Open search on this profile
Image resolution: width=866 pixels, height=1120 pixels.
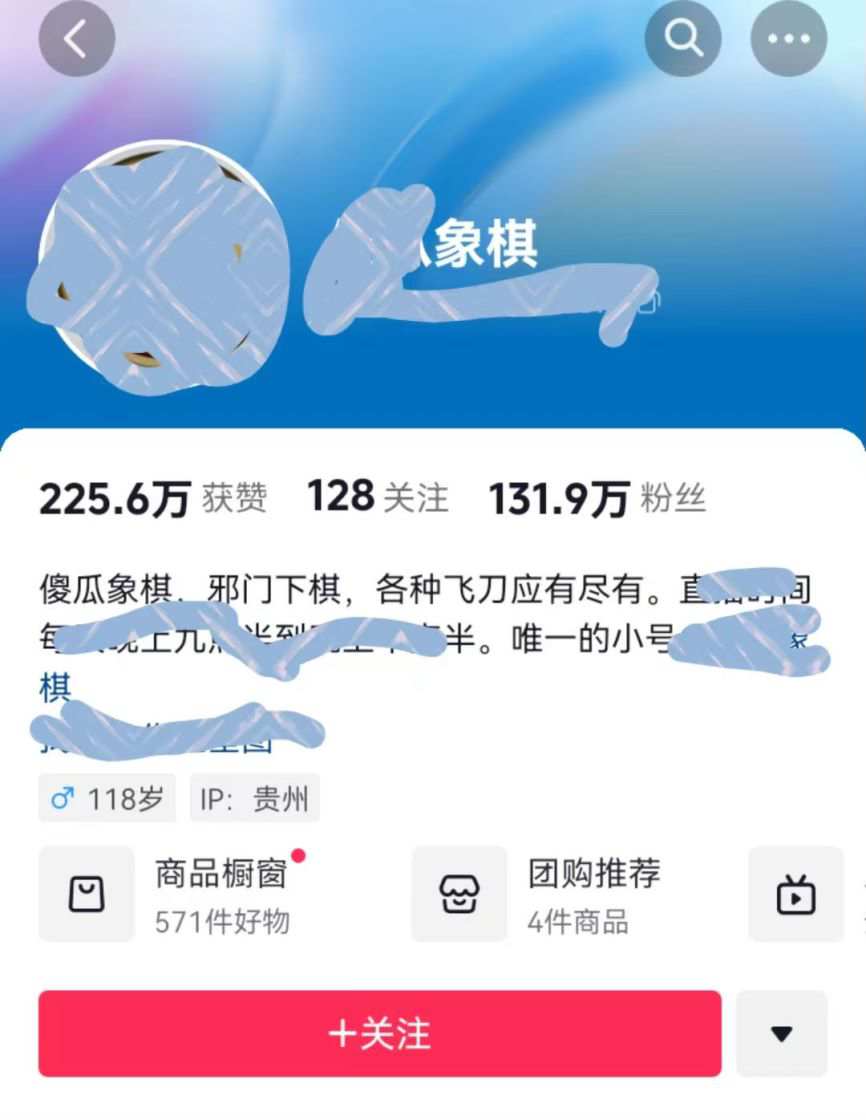pos(683,39)
